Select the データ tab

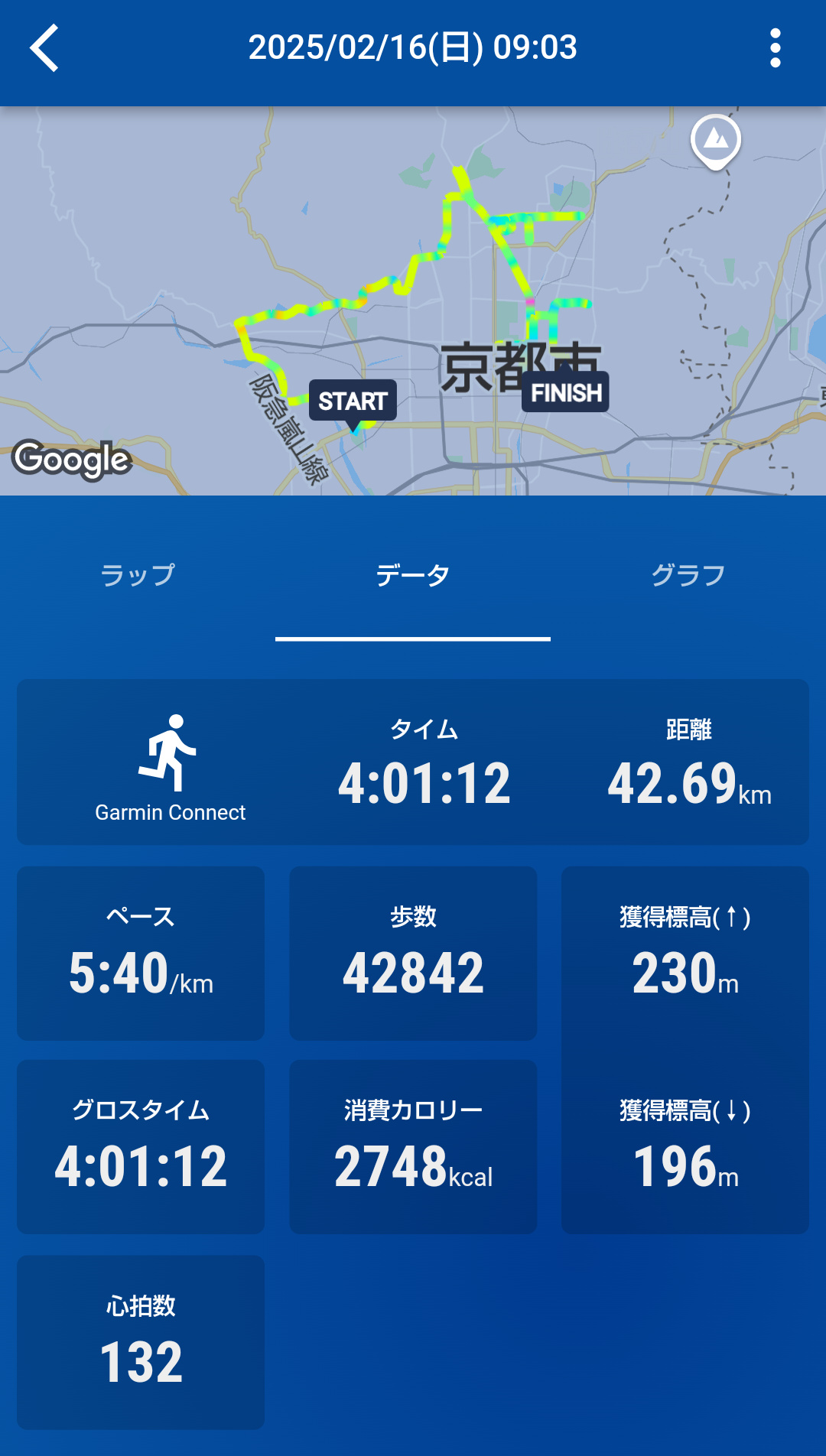click(x=413, y=575)
